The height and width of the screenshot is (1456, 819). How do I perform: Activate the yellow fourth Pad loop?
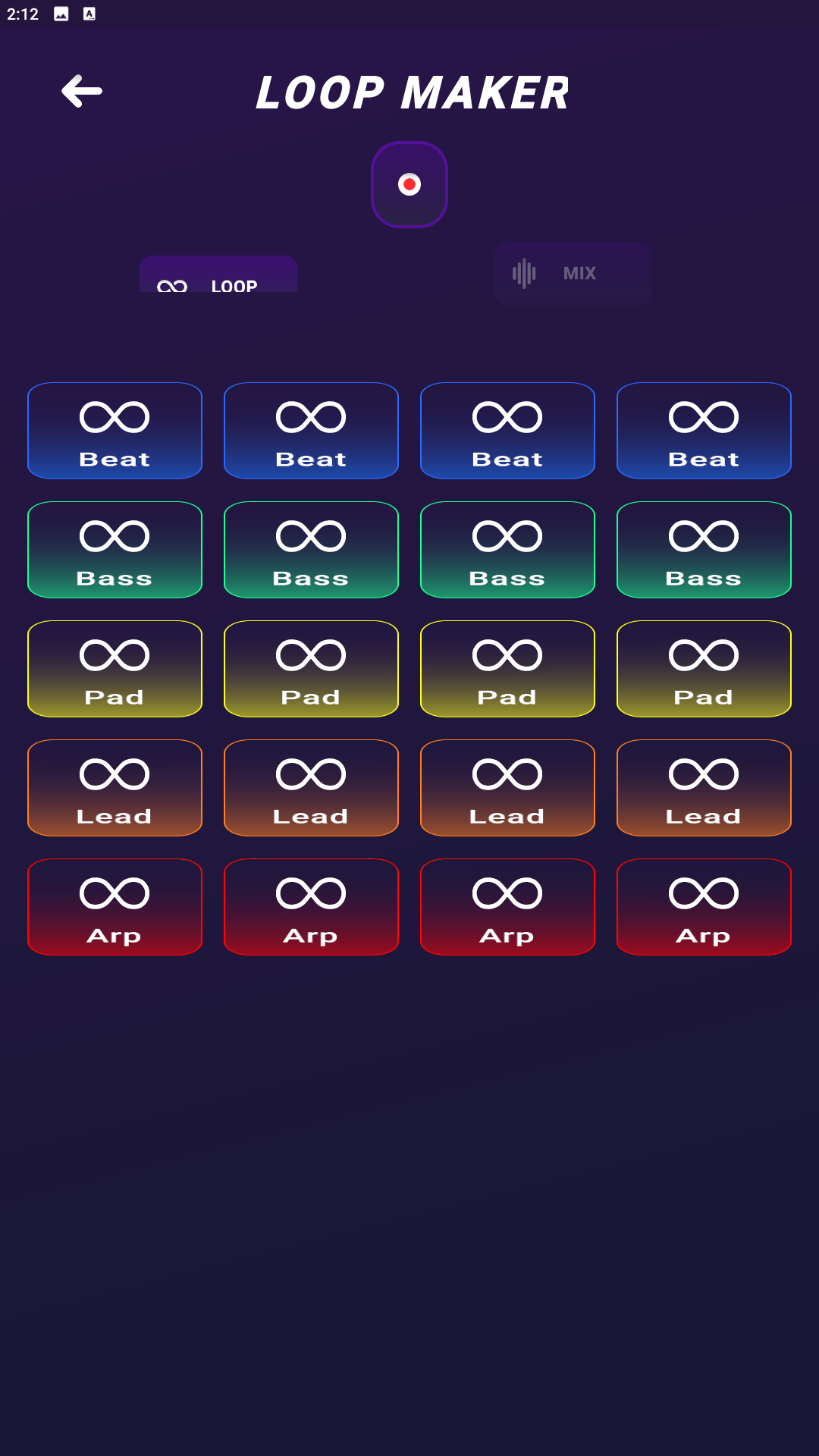[704, 668]
